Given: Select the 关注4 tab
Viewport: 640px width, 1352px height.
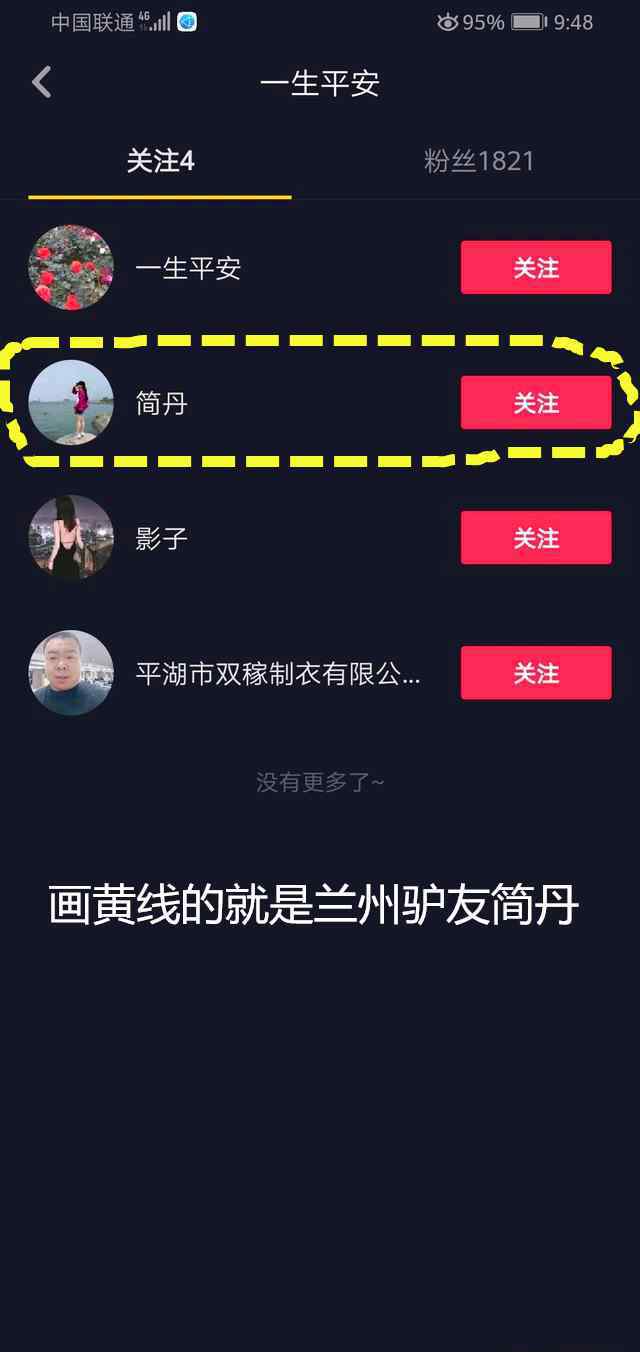Looking at the screenshot, I should coord(160,161).
